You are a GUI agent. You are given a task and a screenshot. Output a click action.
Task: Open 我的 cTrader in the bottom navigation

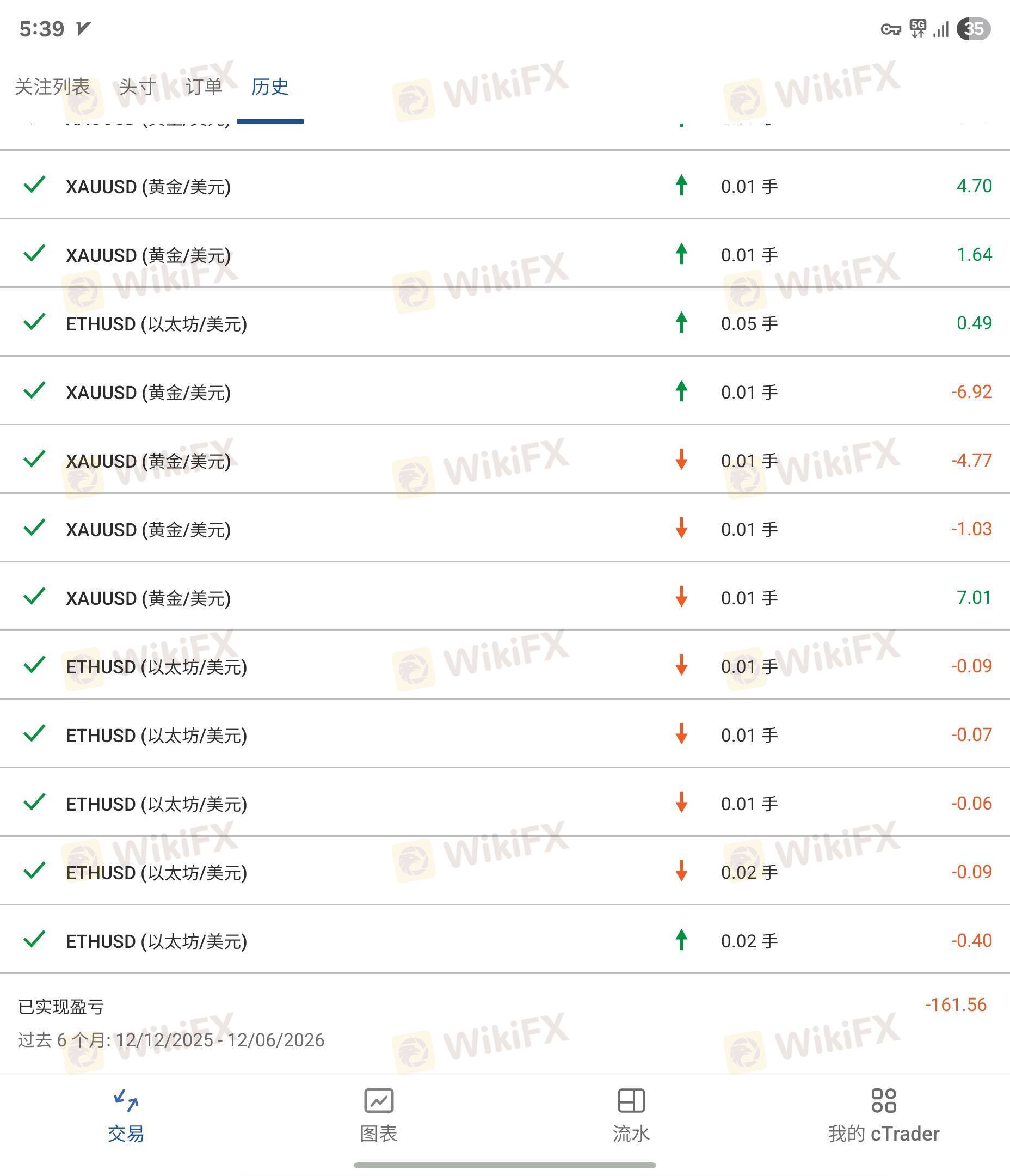pos(883,1115)
